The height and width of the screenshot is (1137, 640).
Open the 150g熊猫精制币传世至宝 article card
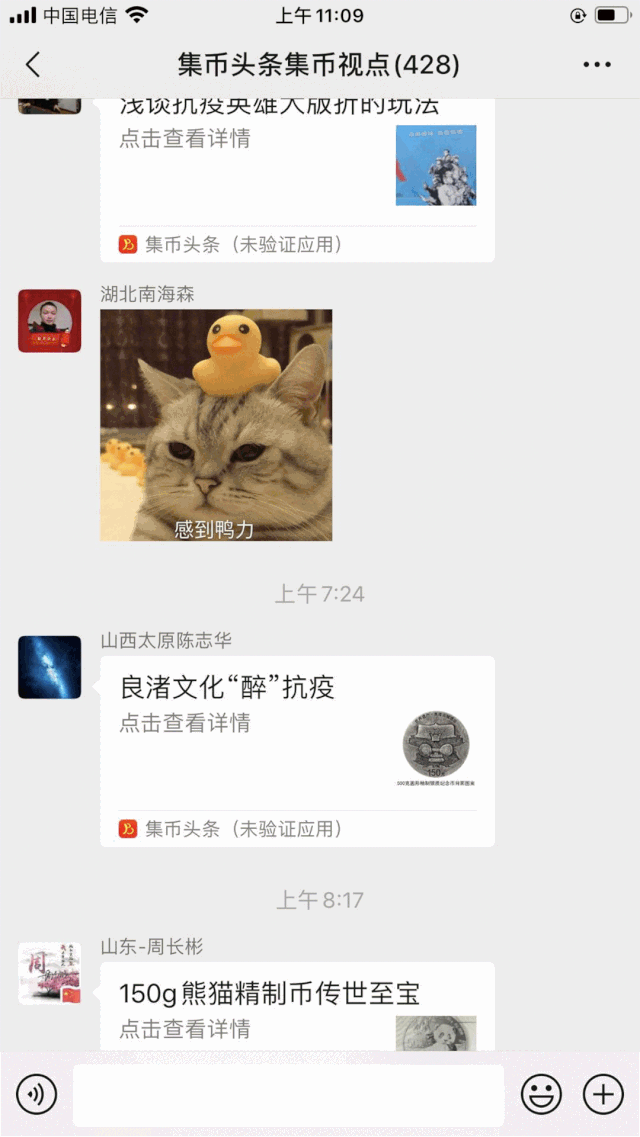pyautogui.click(x=297, y=1007)
